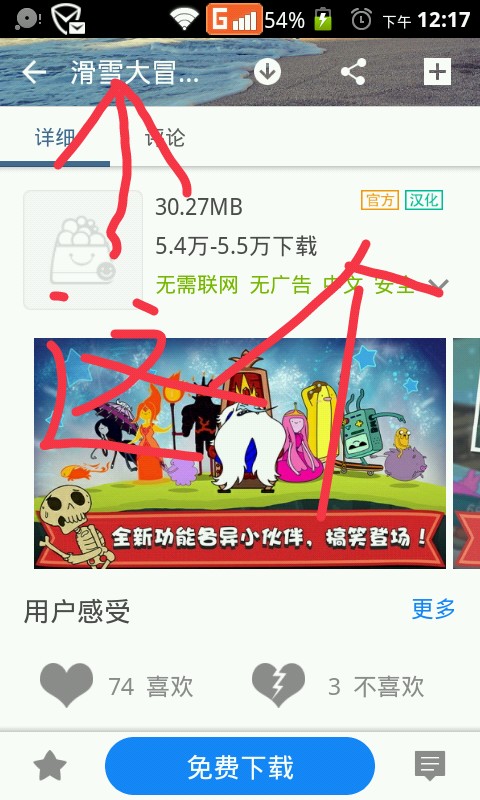The image size is (480, 800).
Task: Expand the app safety tags chevron
Action: [438, 285]
